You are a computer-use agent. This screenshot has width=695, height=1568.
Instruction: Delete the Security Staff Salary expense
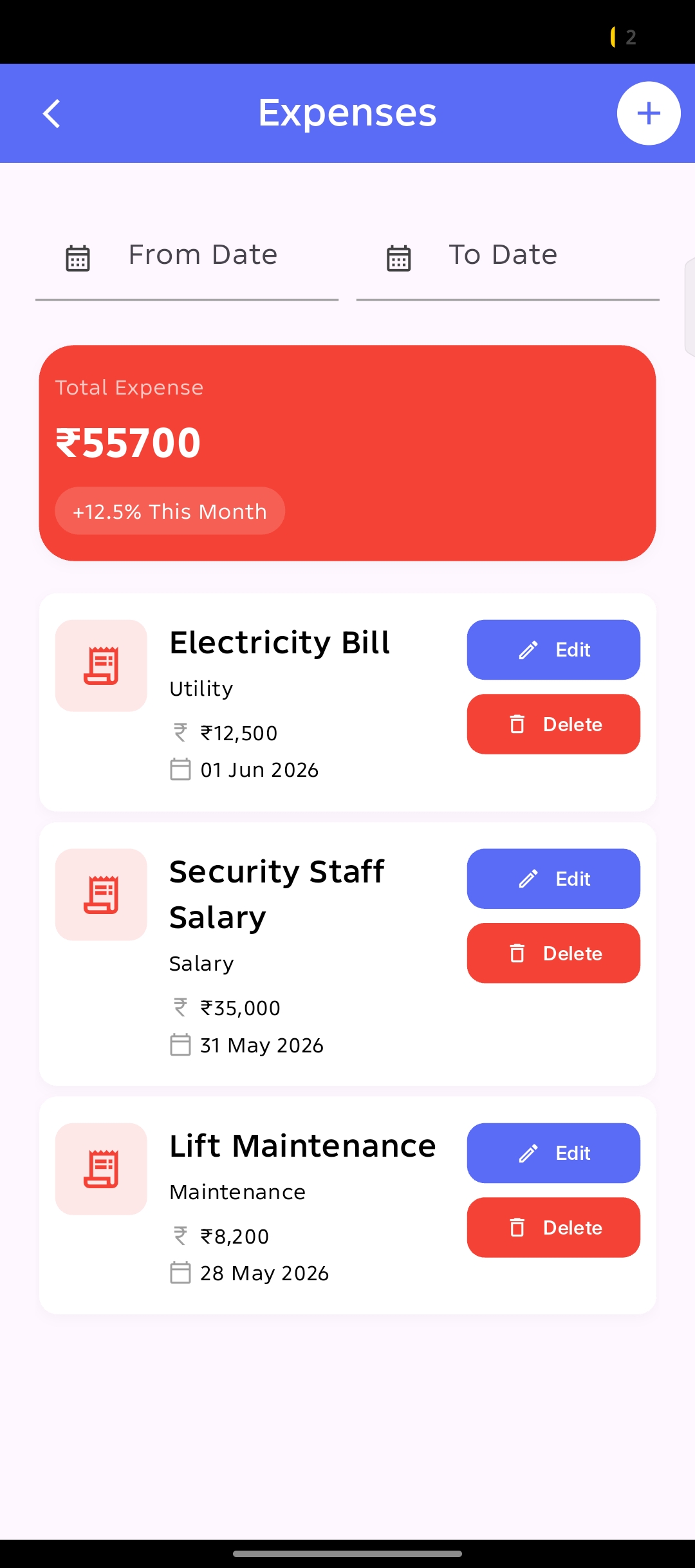coord(553,953)
